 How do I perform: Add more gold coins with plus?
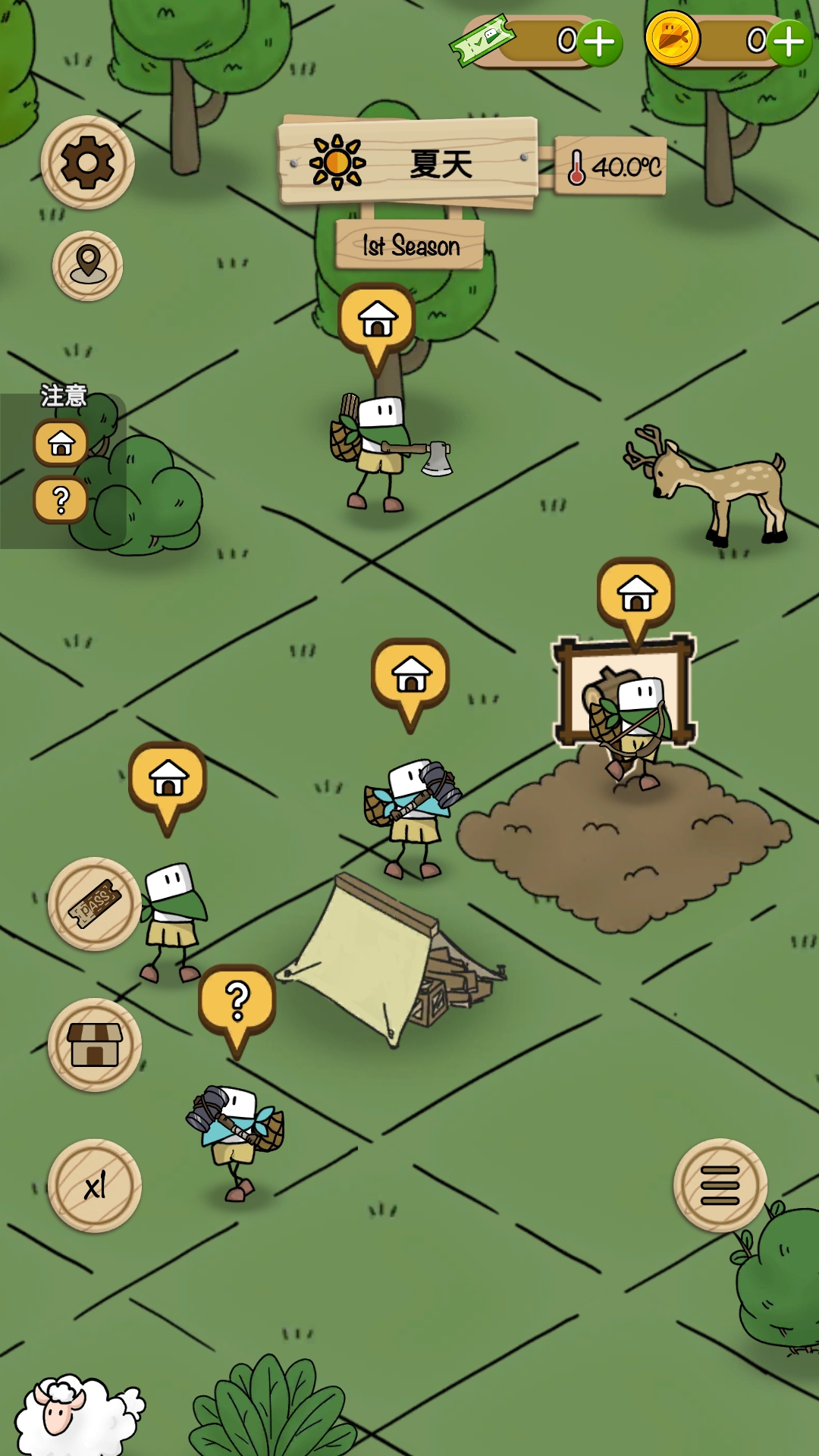(x=789, y=42)
